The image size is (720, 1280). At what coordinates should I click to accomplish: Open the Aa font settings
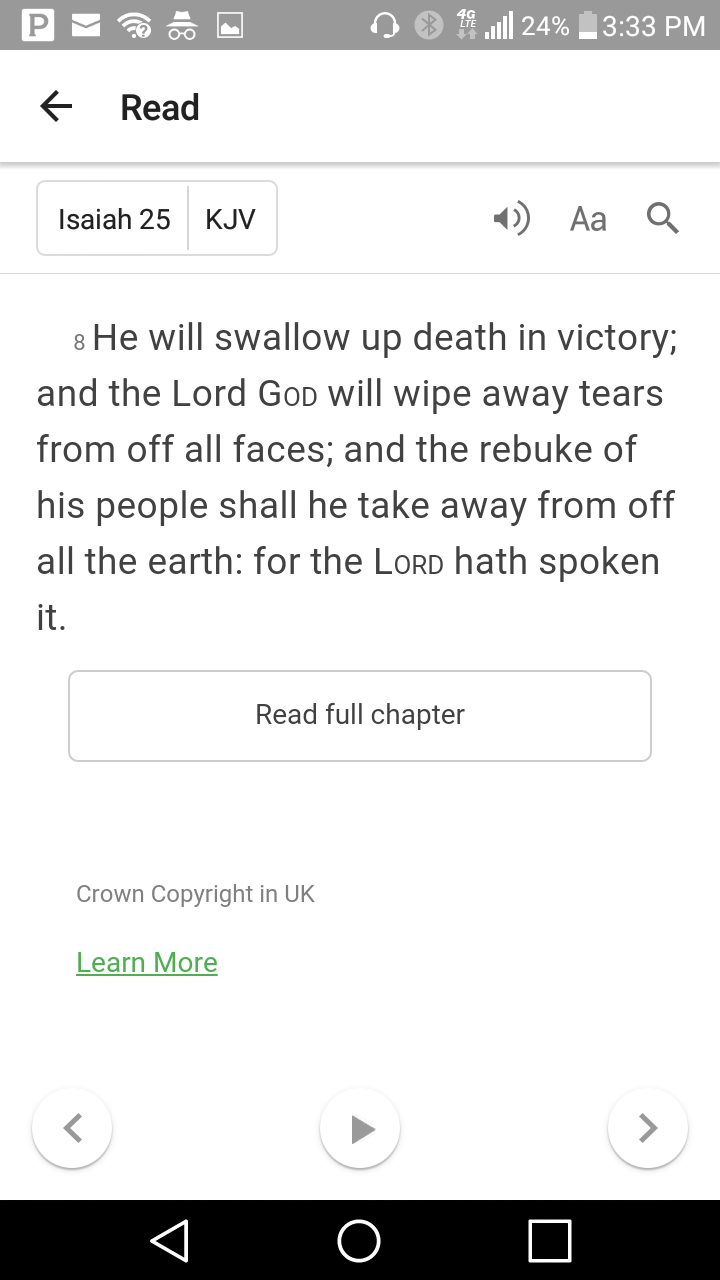pyautogui.click(x=588, y=219)
